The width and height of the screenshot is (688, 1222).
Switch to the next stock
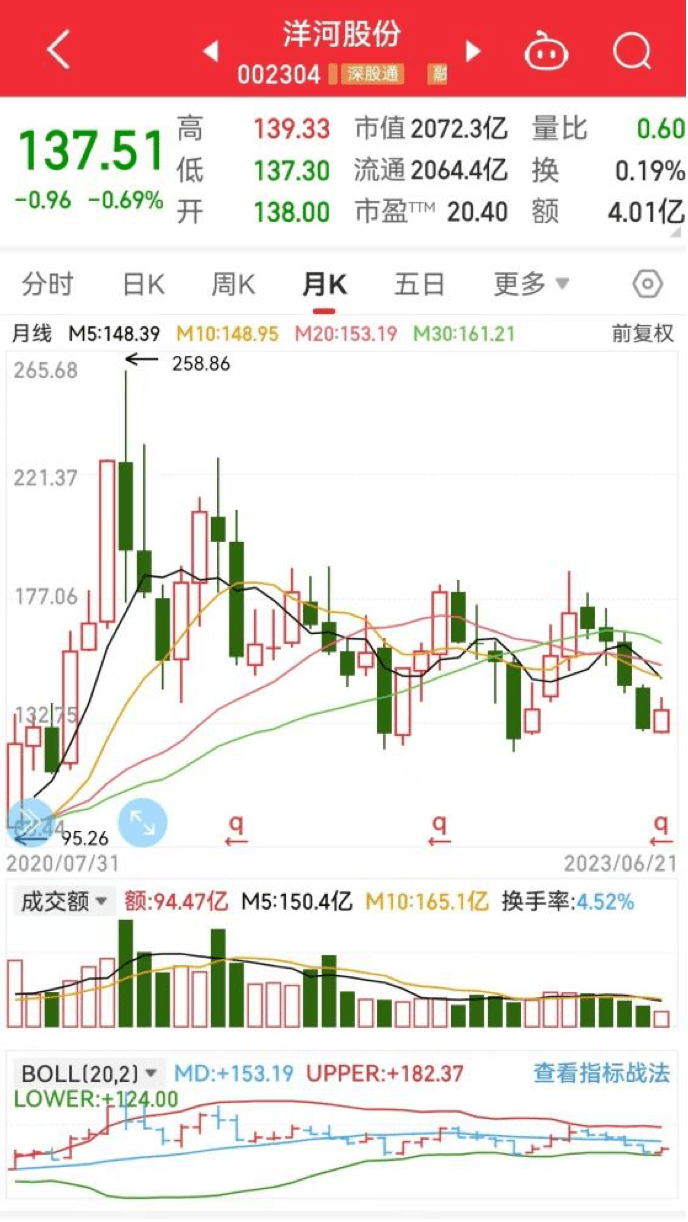click(473, 50)
